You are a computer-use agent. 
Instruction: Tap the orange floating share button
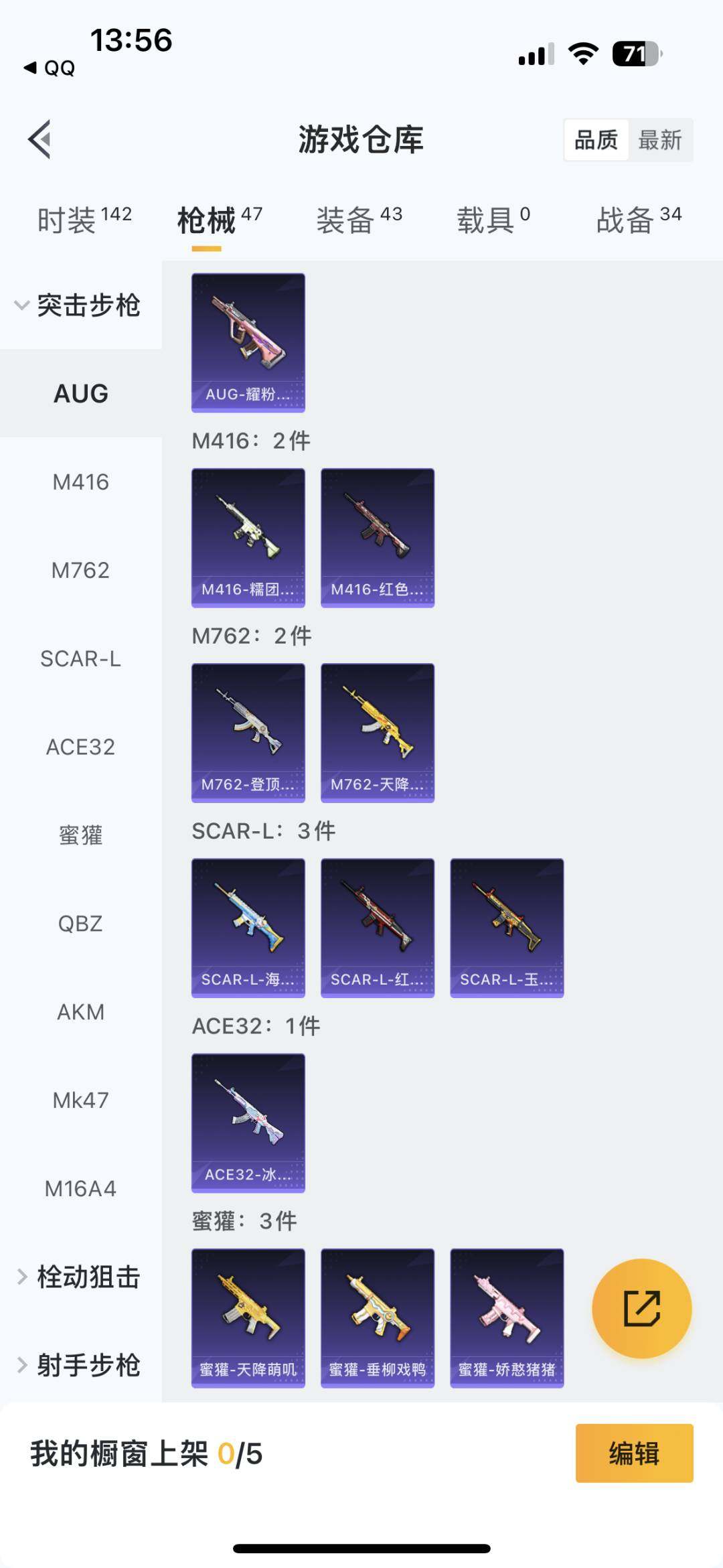coord(641,1308)
